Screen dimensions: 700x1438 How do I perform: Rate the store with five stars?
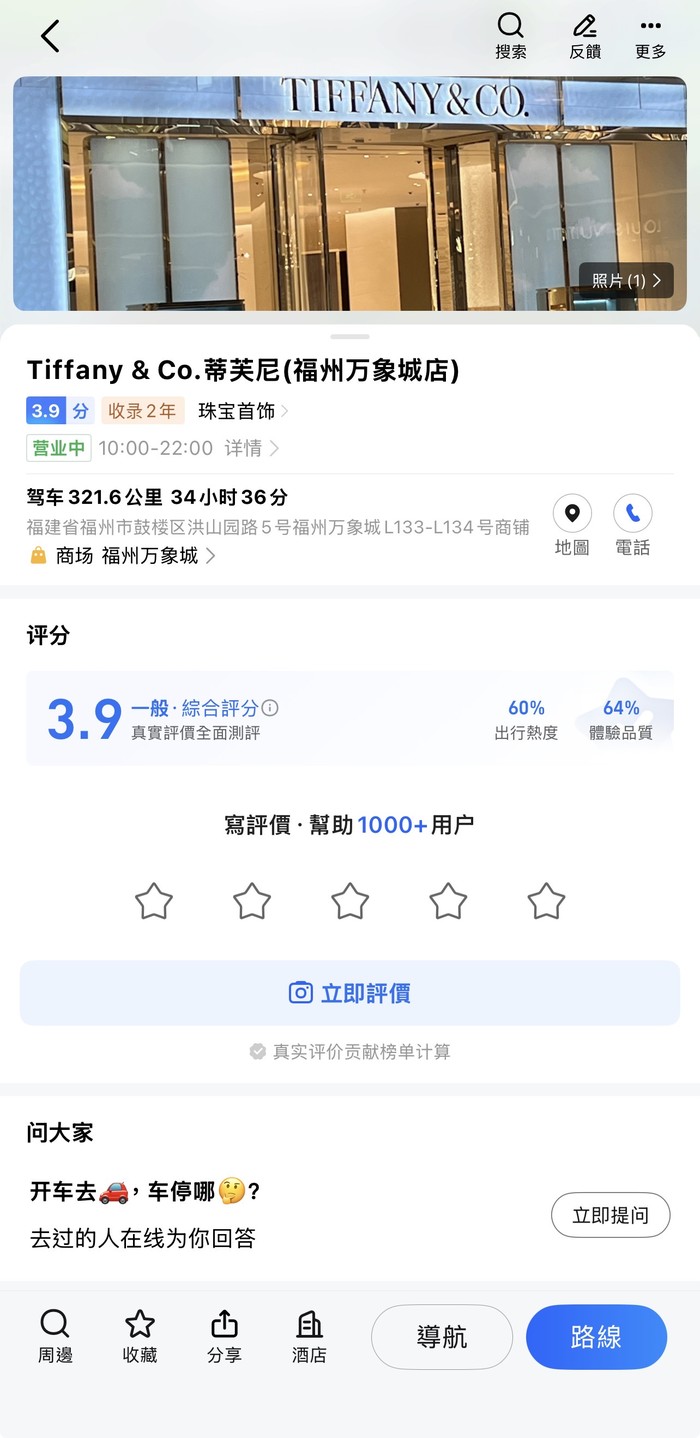tap(546, 901)
